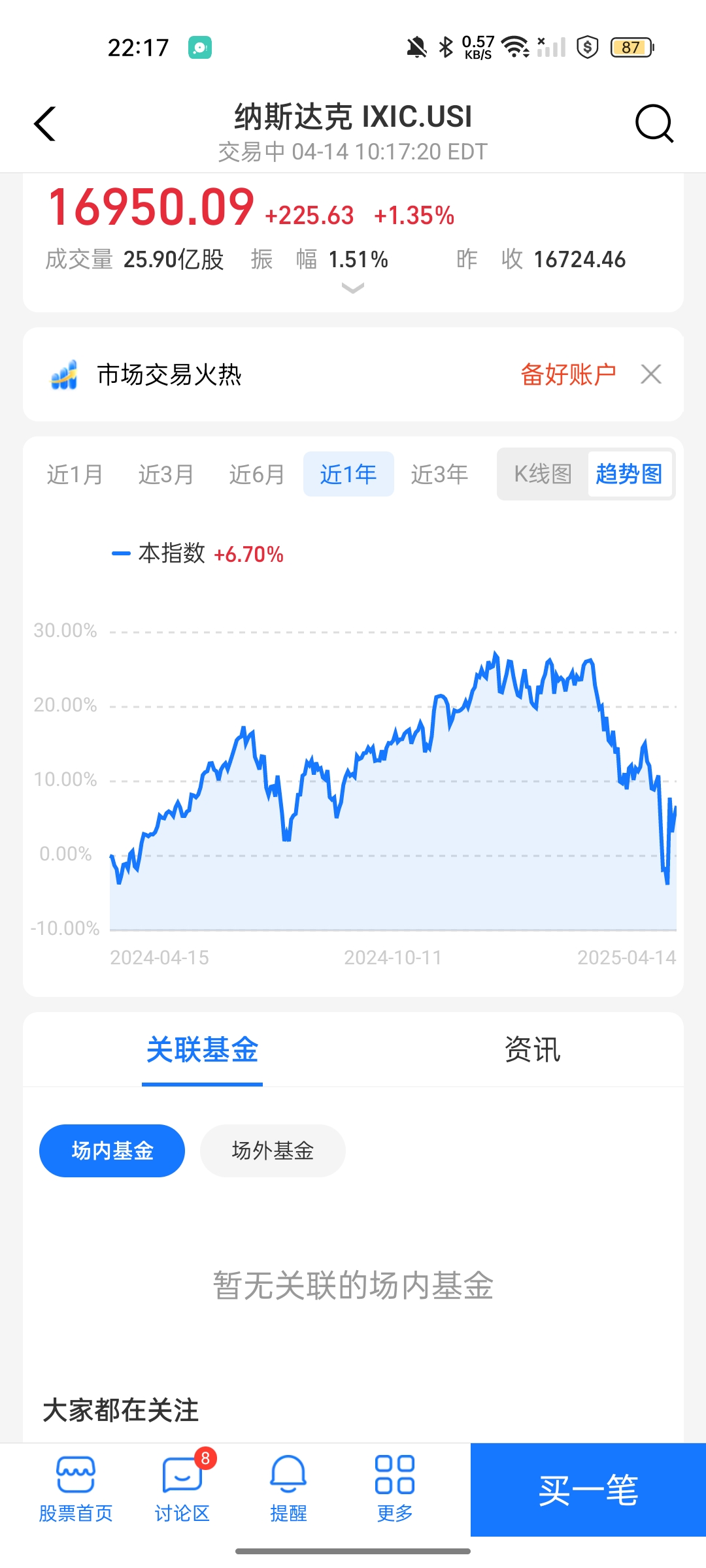Tap the index price 16950.09

tap(150, 208)
